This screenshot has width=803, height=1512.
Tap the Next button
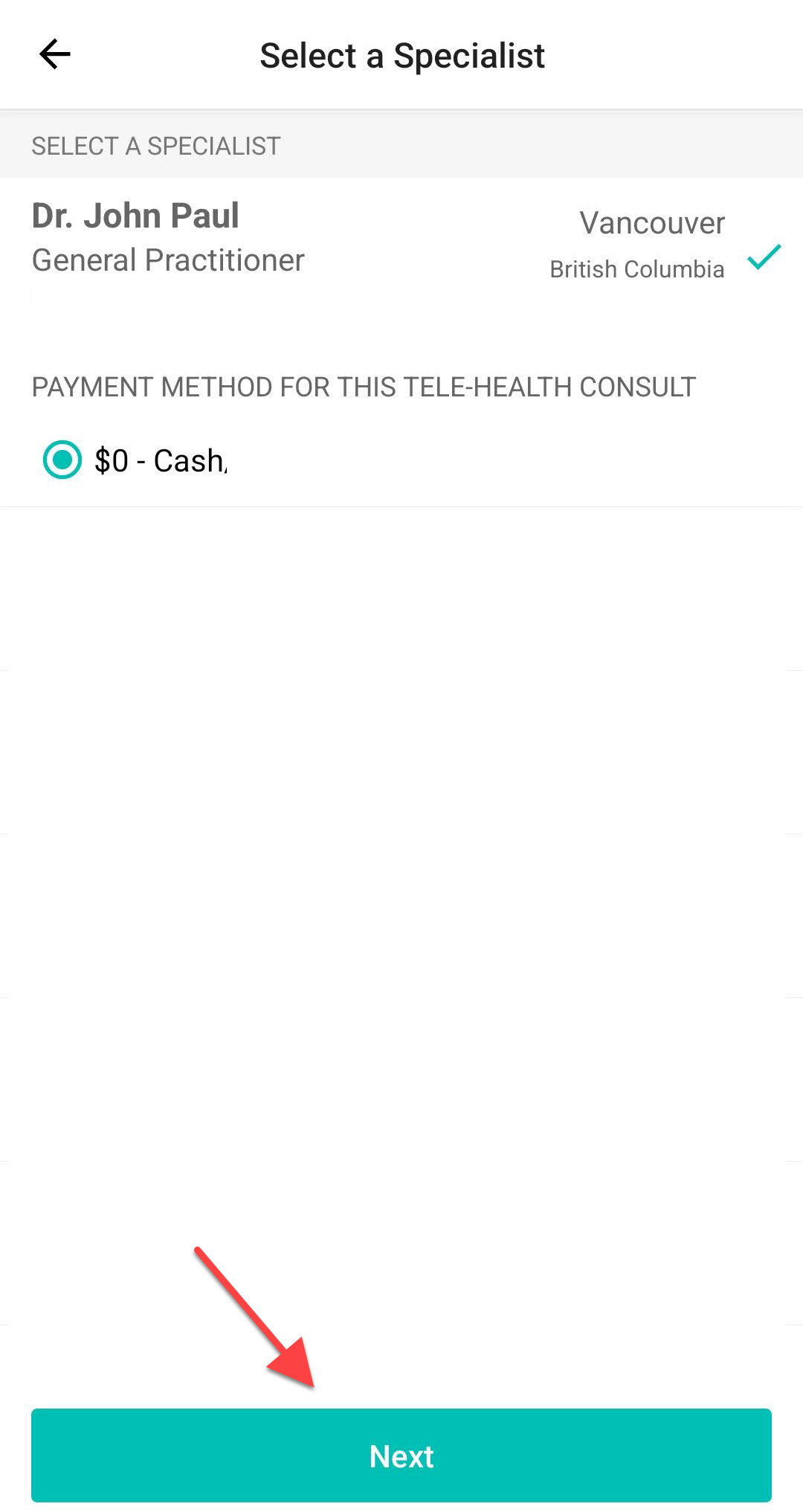coord(401,1455)
